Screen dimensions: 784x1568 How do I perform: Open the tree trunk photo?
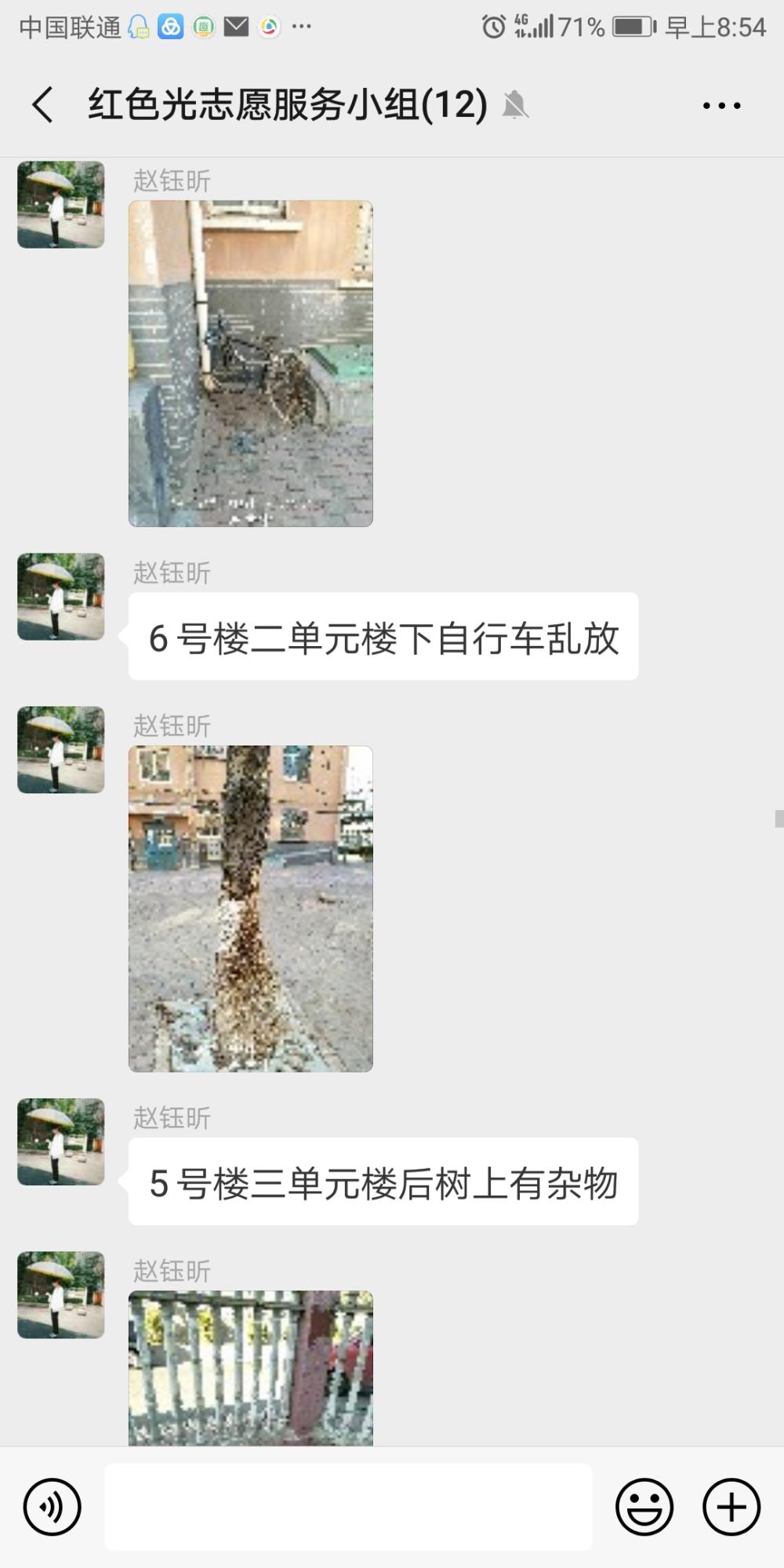[251, 909]
